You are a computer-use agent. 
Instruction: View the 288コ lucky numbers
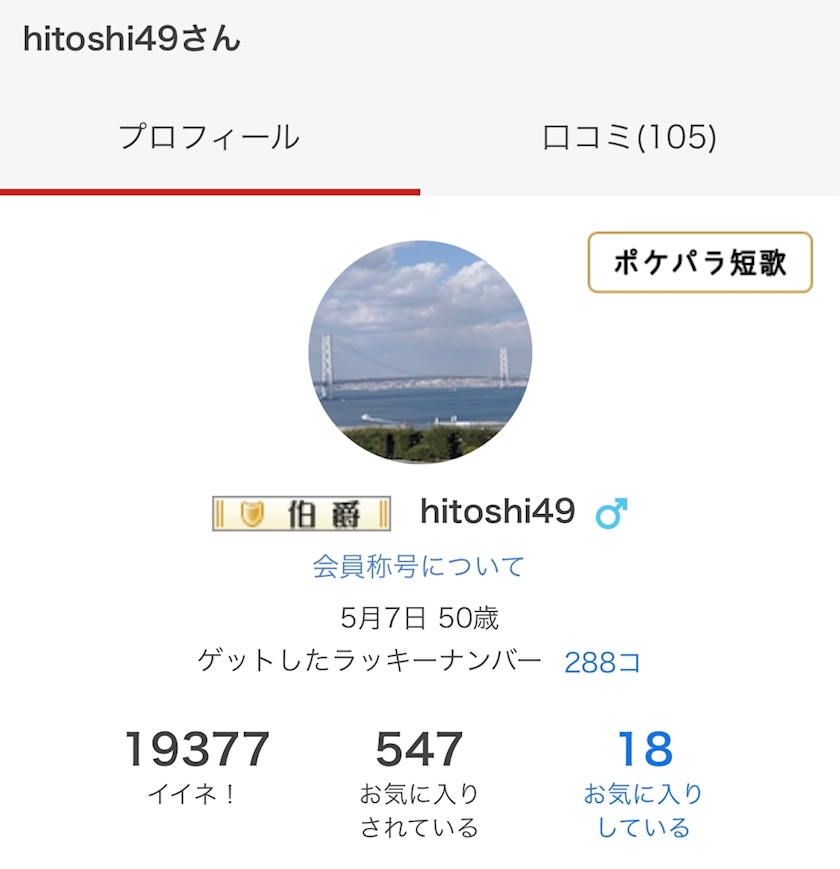pos(602,662)
